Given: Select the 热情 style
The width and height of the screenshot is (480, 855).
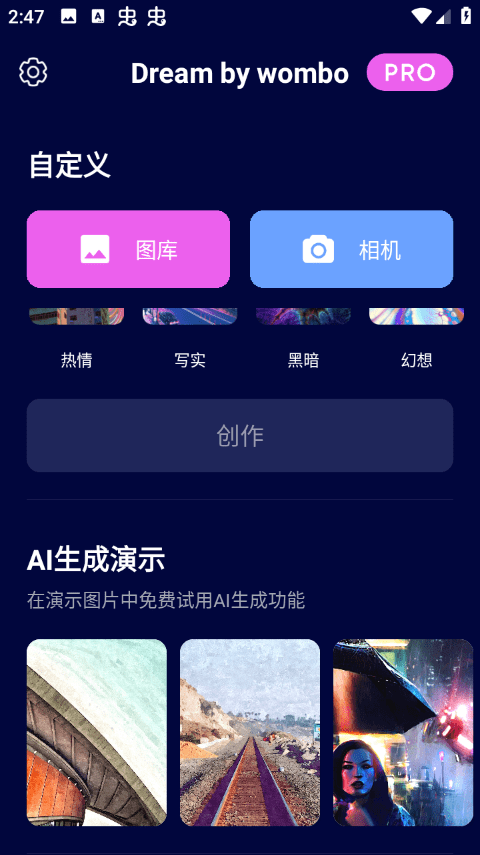Looking at the screenshot, I should click(76, 339).
